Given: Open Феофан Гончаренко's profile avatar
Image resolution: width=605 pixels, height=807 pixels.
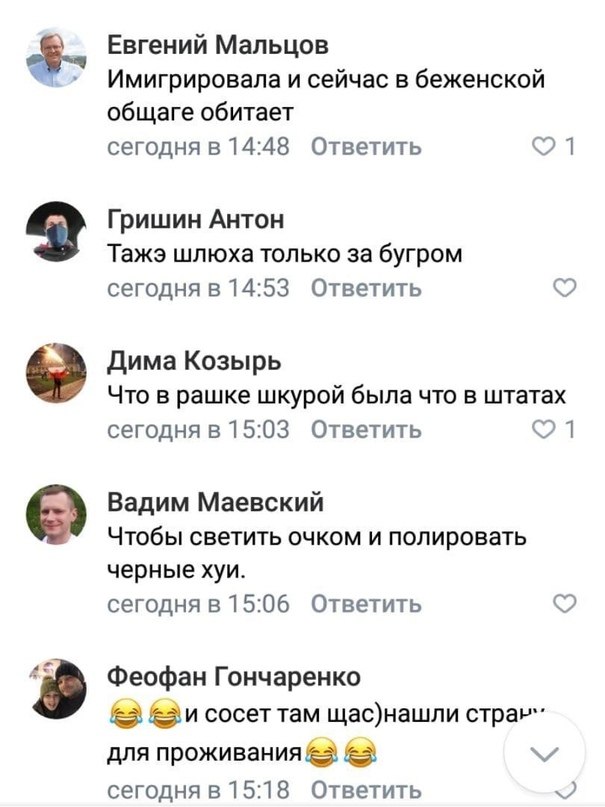Looking at the screenshot, I should pos(56,688).
